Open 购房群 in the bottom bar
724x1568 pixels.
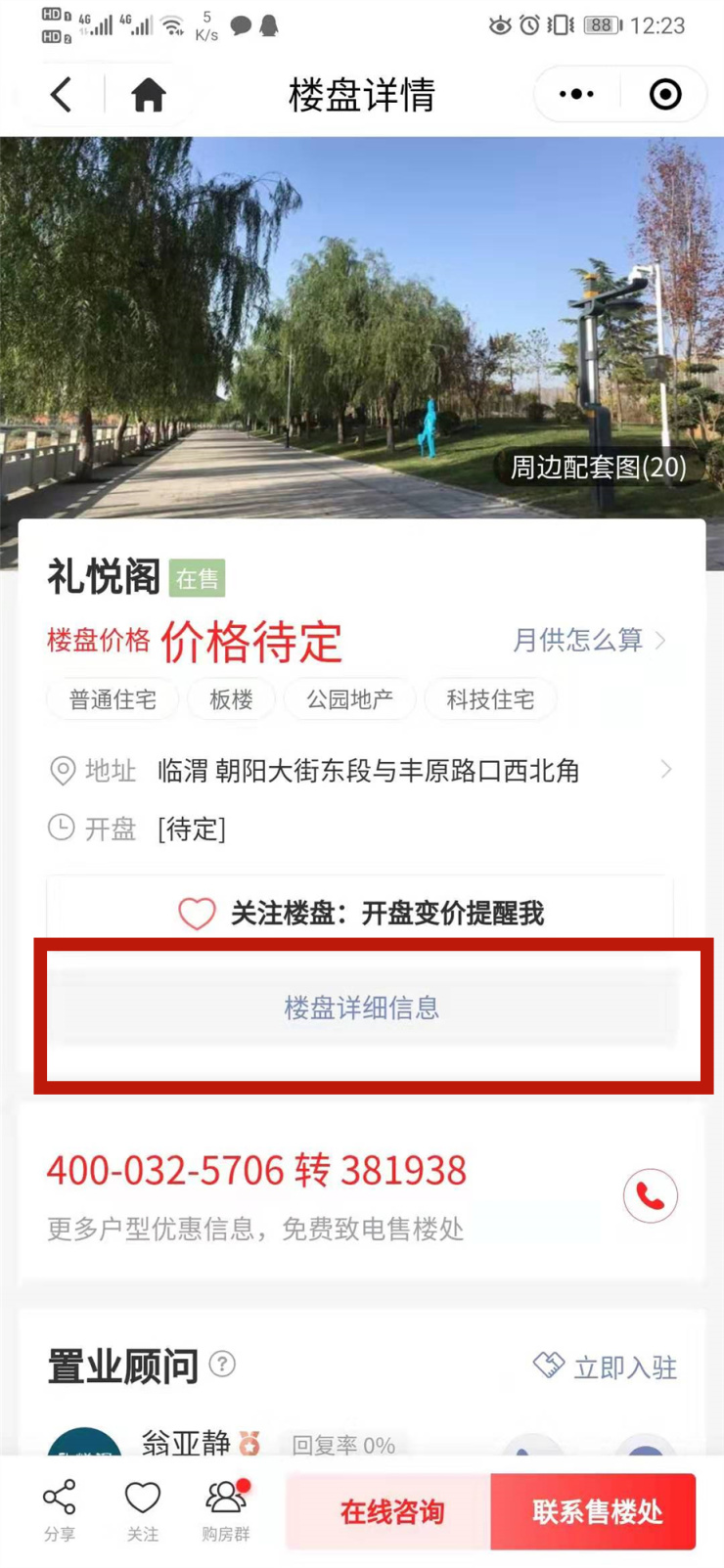226,1509
